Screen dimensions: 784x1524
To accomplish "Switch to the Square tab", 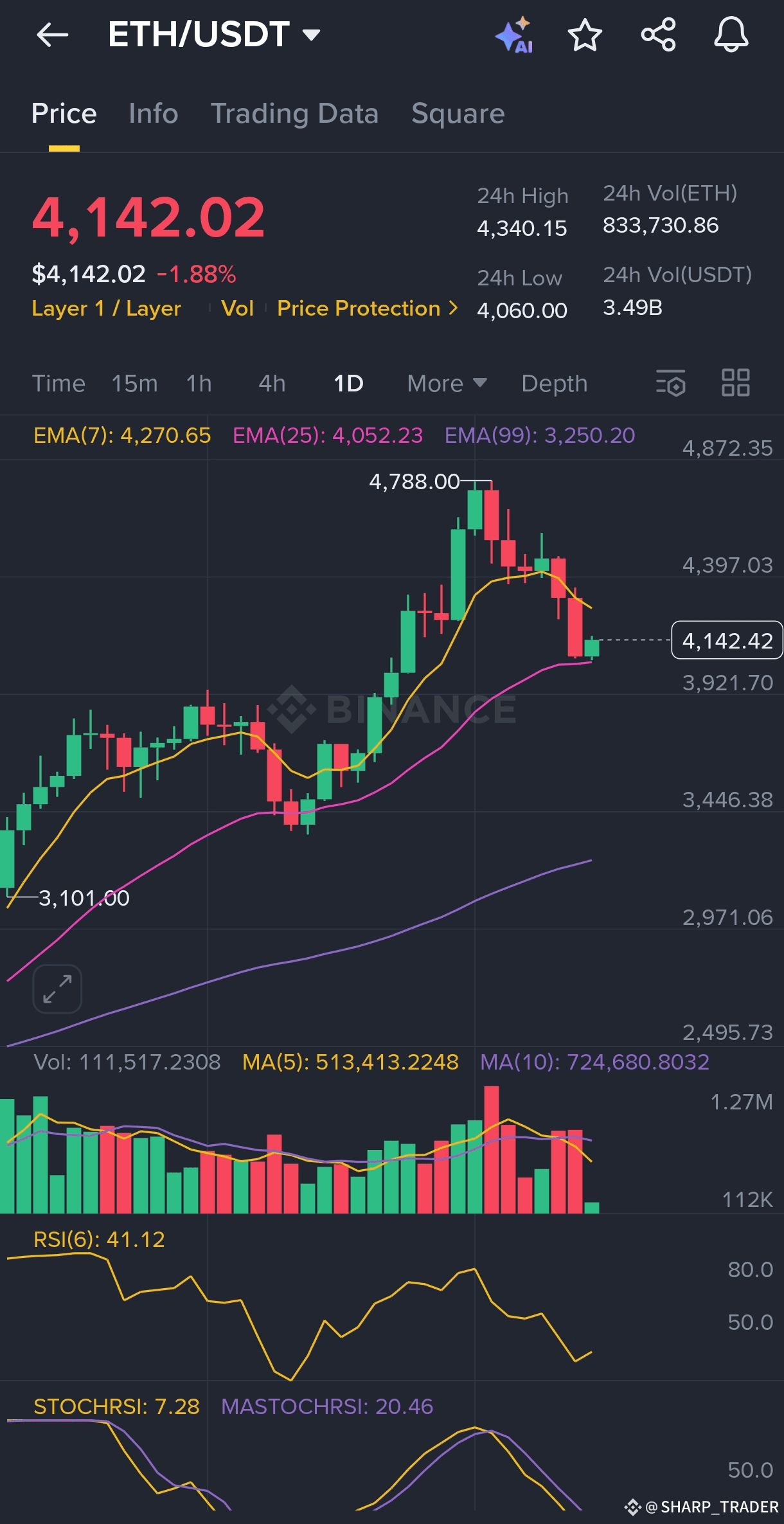I will click(458, 114).
